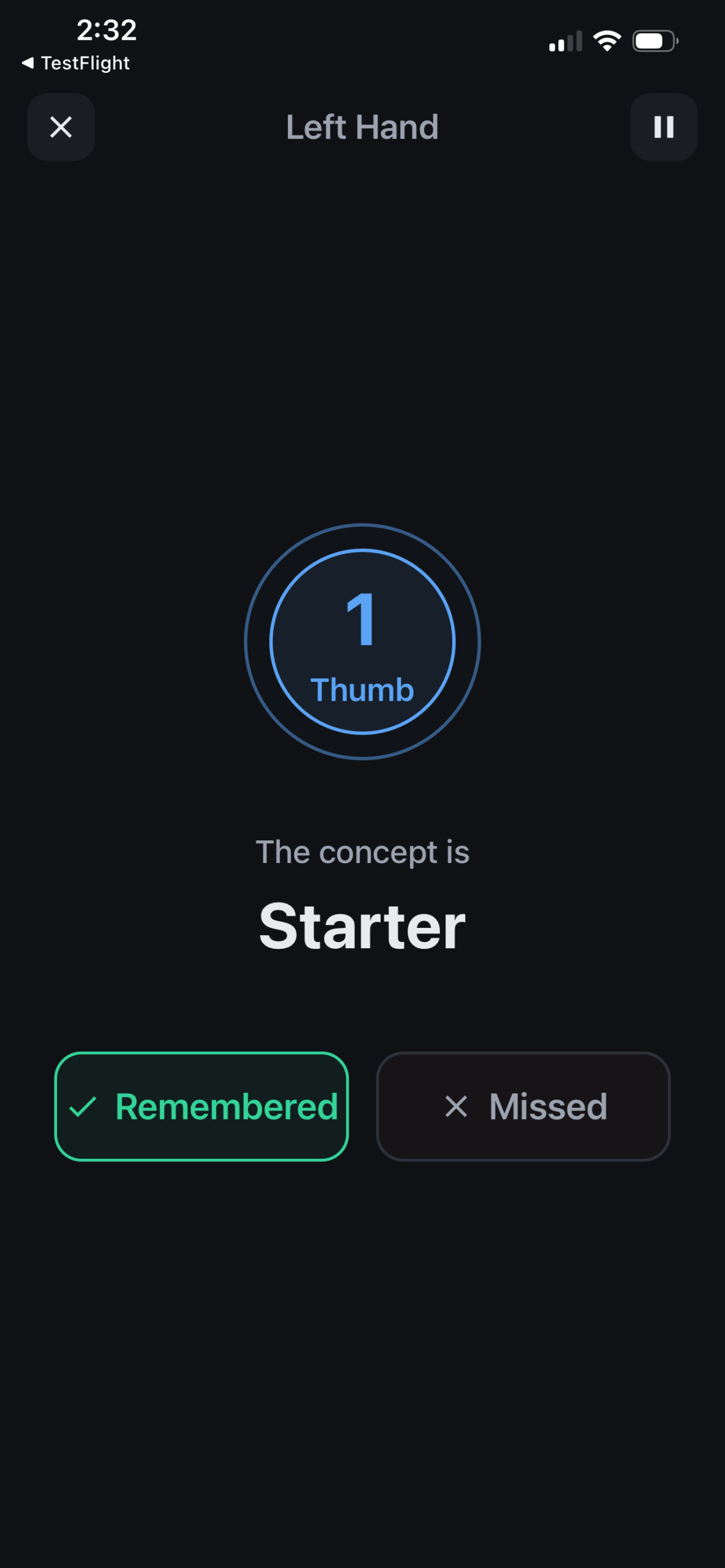
Task: Pause the session
Action: coord(663,127)
